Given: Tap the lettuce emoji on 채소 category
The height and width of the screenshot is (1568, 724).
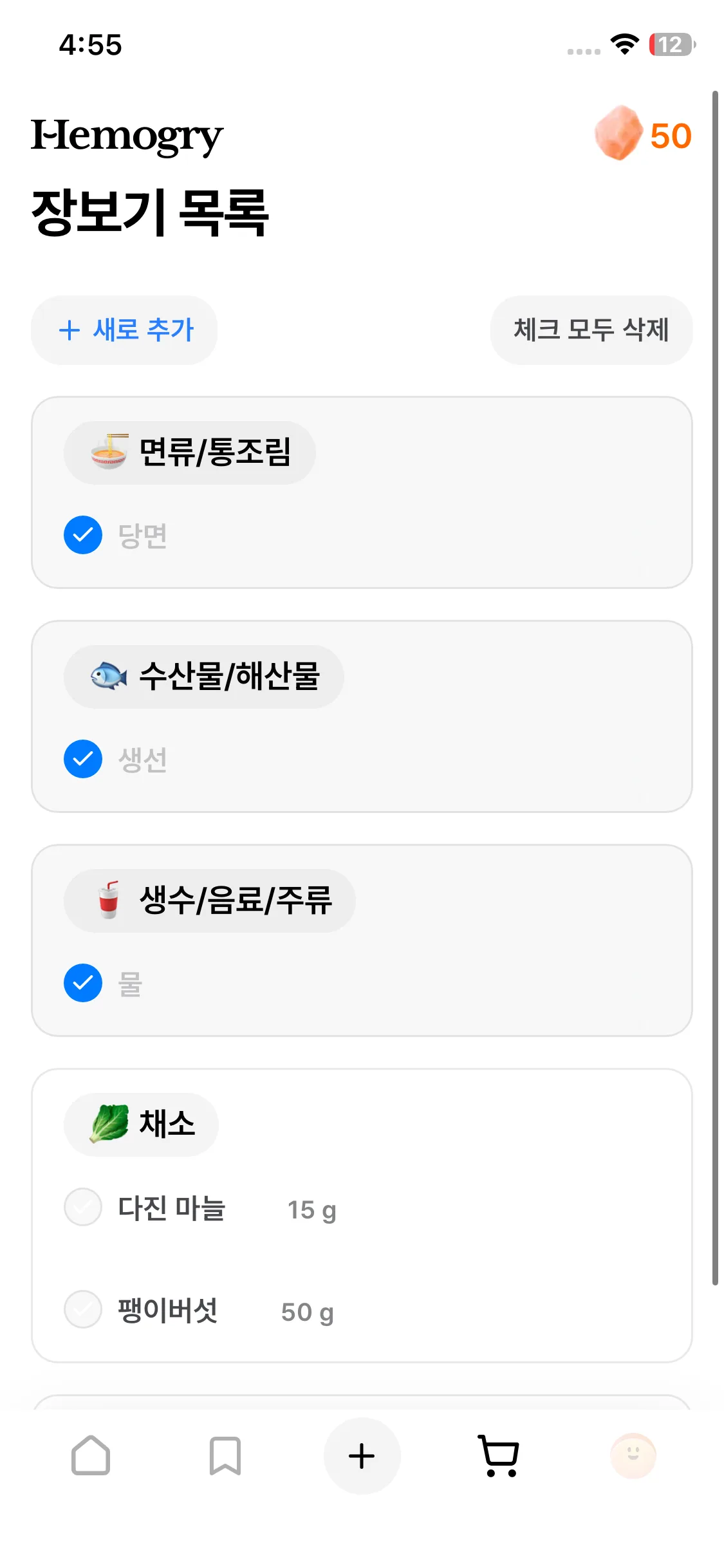Looking at the screenshot, I should click(109, 1124).
